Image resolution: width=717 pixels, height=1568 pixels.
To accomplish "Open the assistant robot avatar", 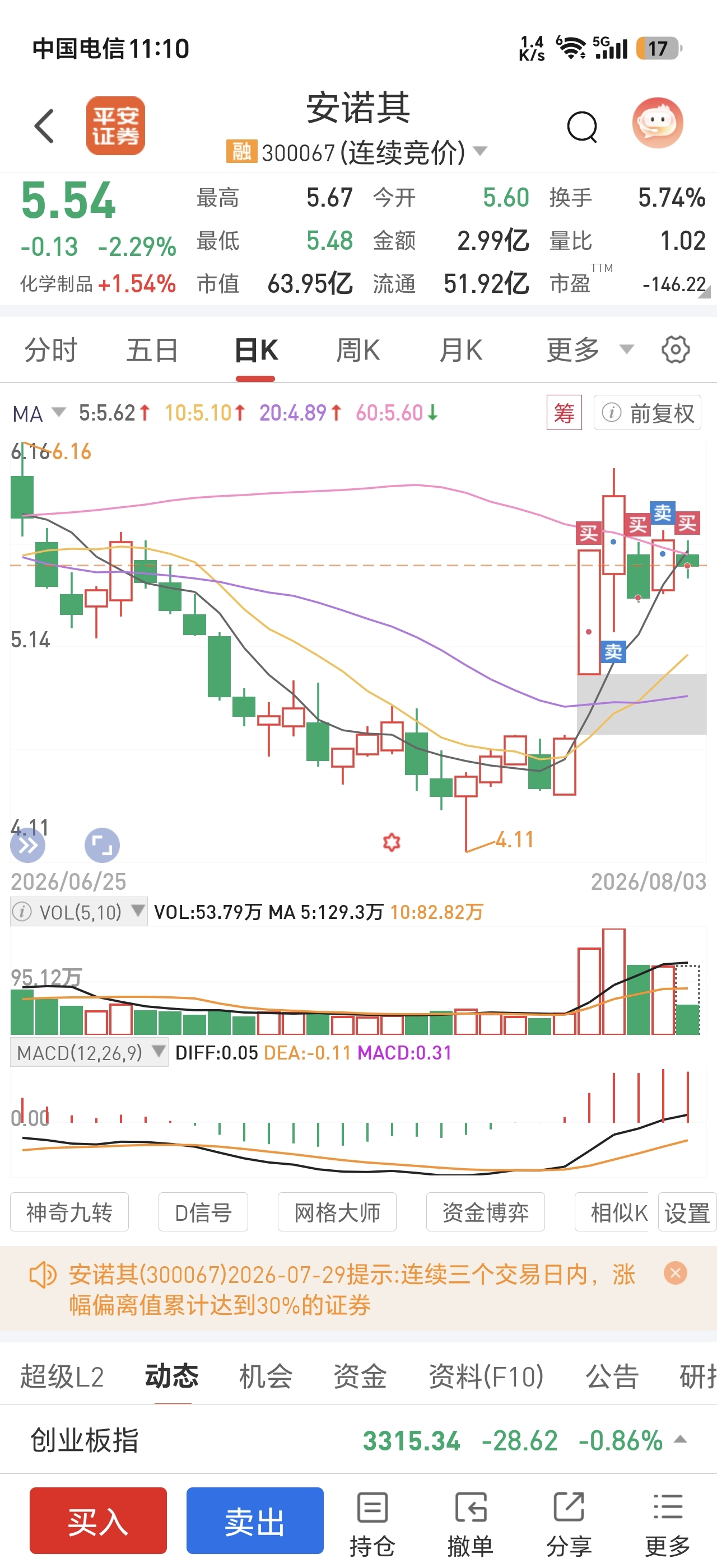I will tap(658, 123).
